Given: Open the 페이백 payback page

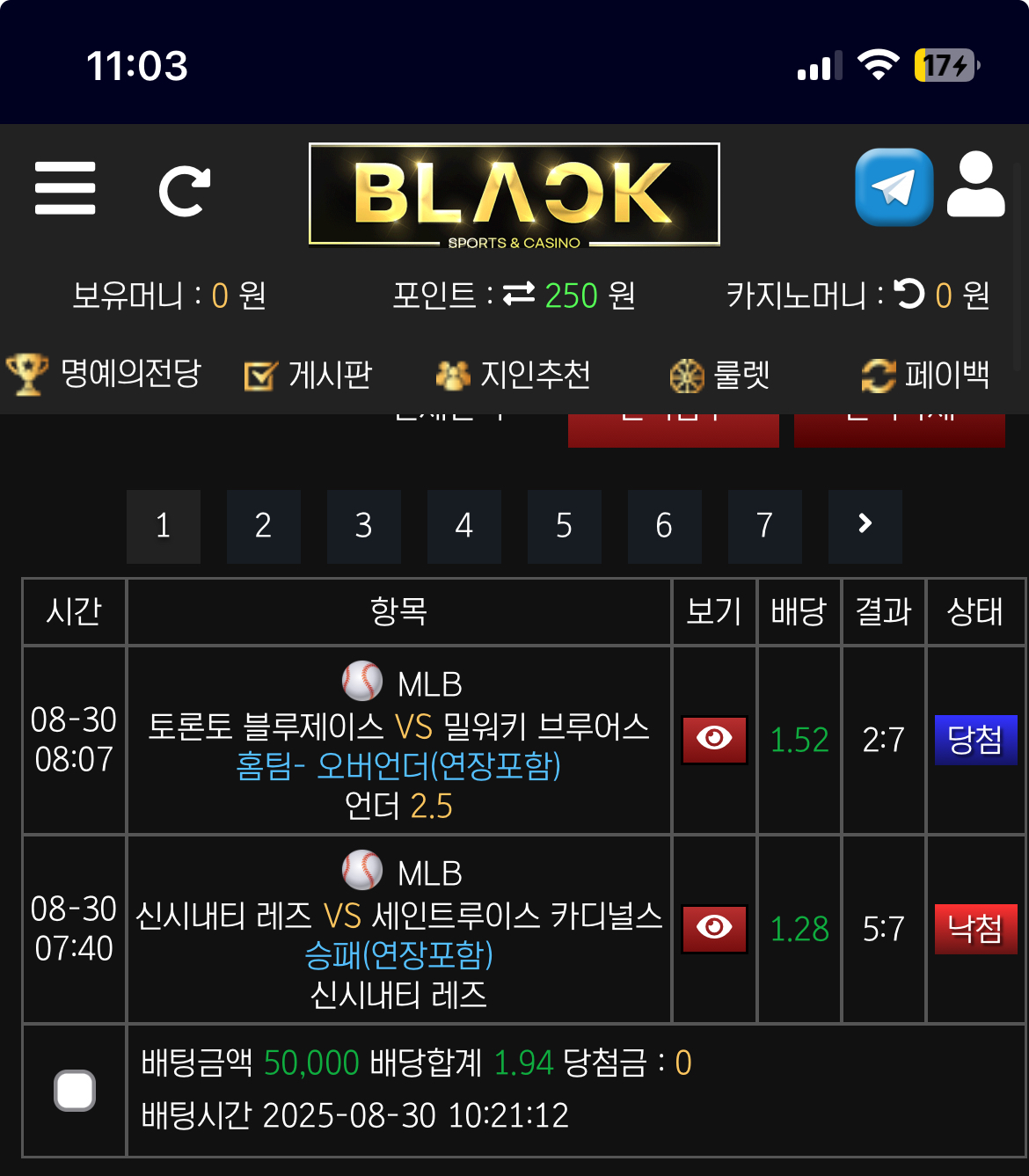Looking at the screenshot, I should pos(925,376).
